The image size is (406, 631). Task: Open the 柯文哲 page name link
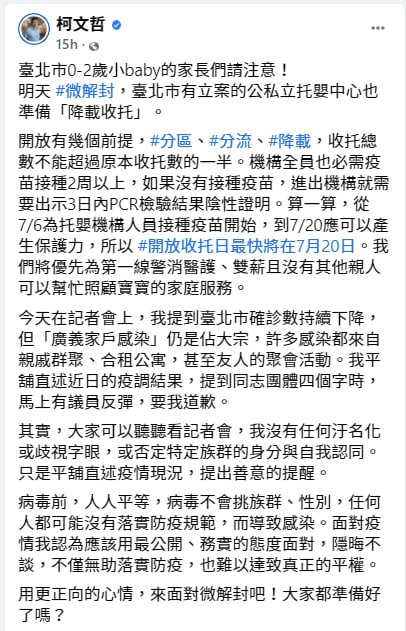click(x=80, y=24)
